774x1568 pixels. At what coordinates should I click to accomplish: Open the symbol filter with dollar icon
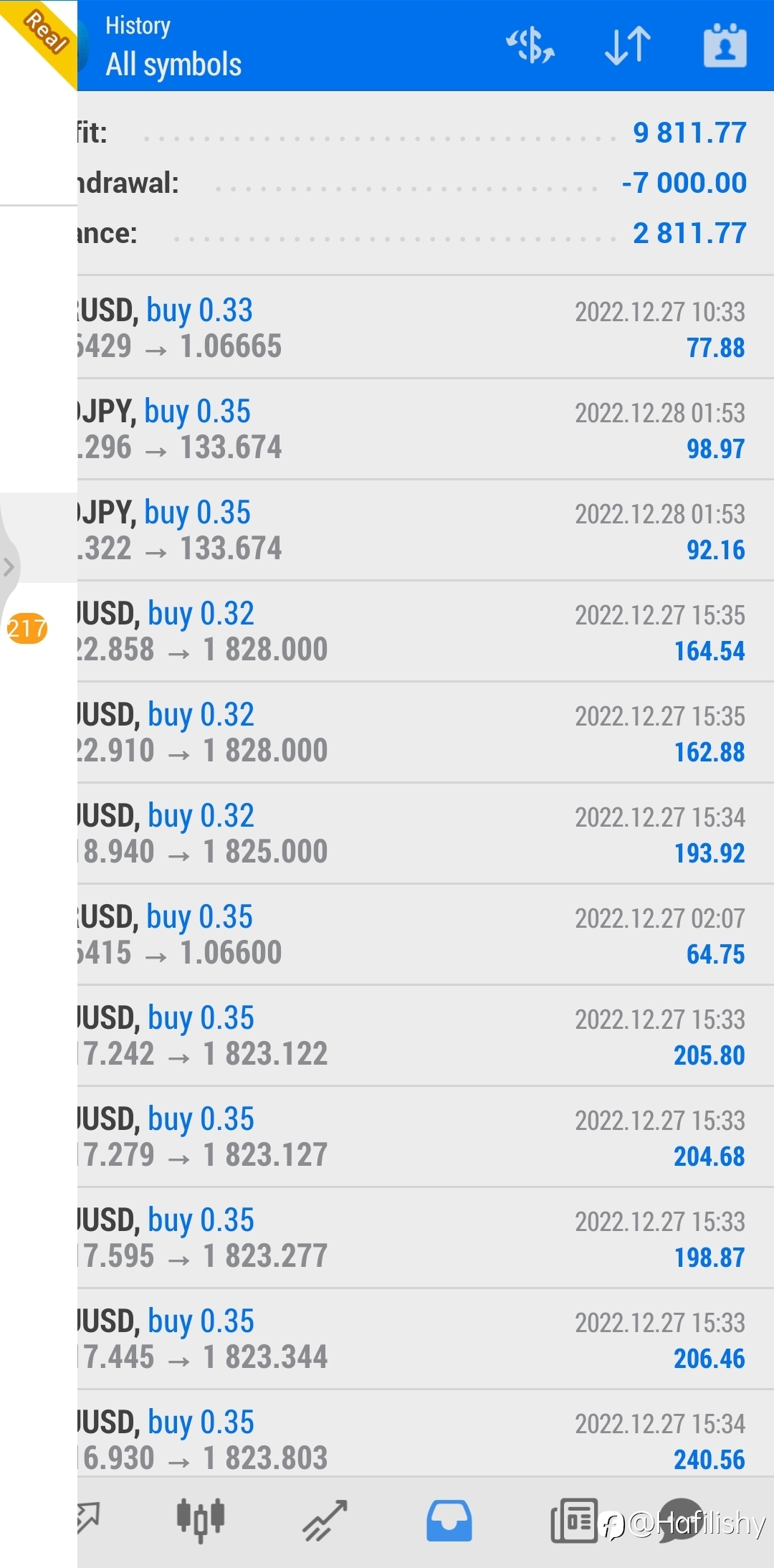click(x=530, y=46)
